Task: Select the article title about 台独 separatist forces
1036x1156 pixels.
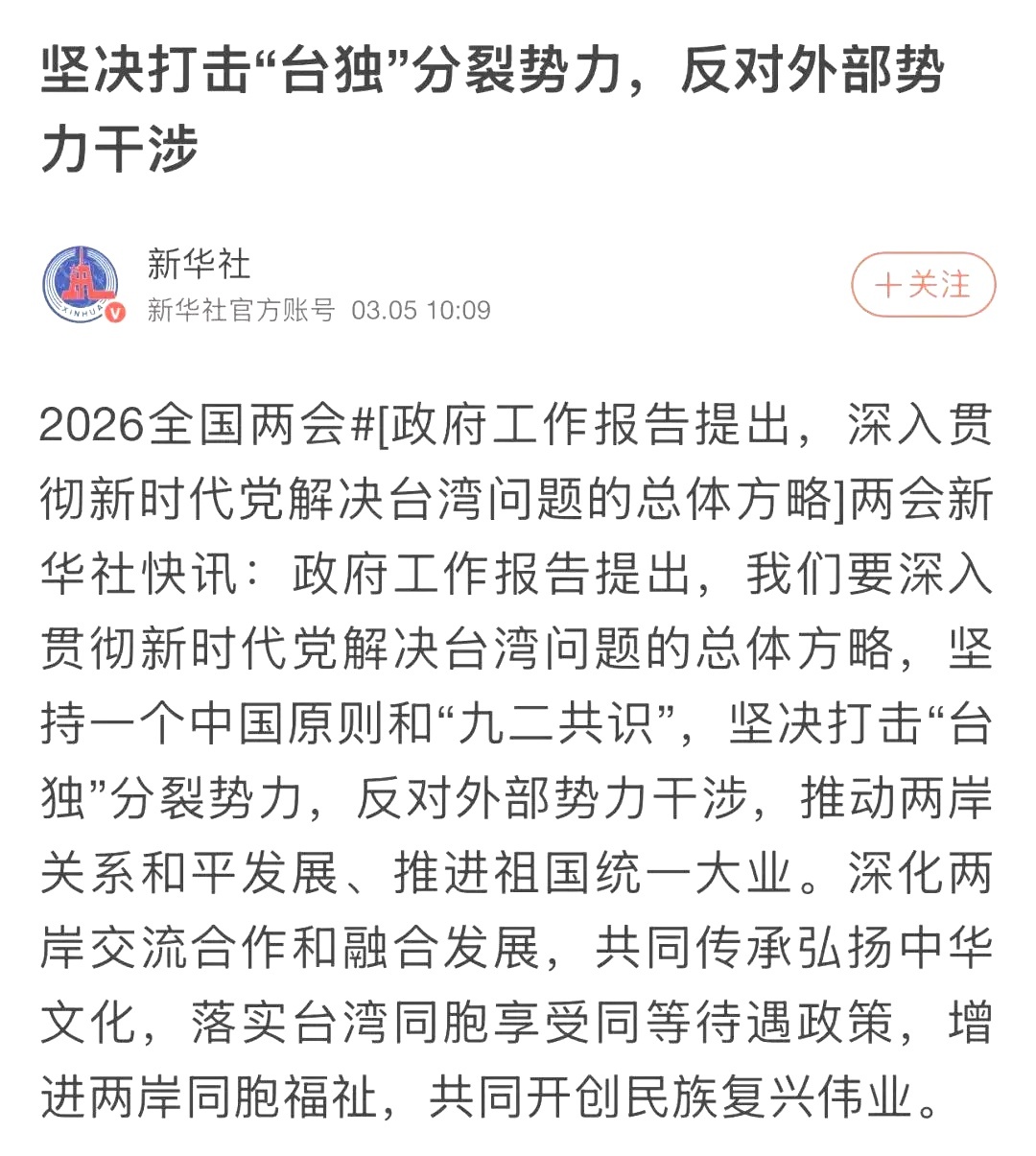Action: point(480,101)
